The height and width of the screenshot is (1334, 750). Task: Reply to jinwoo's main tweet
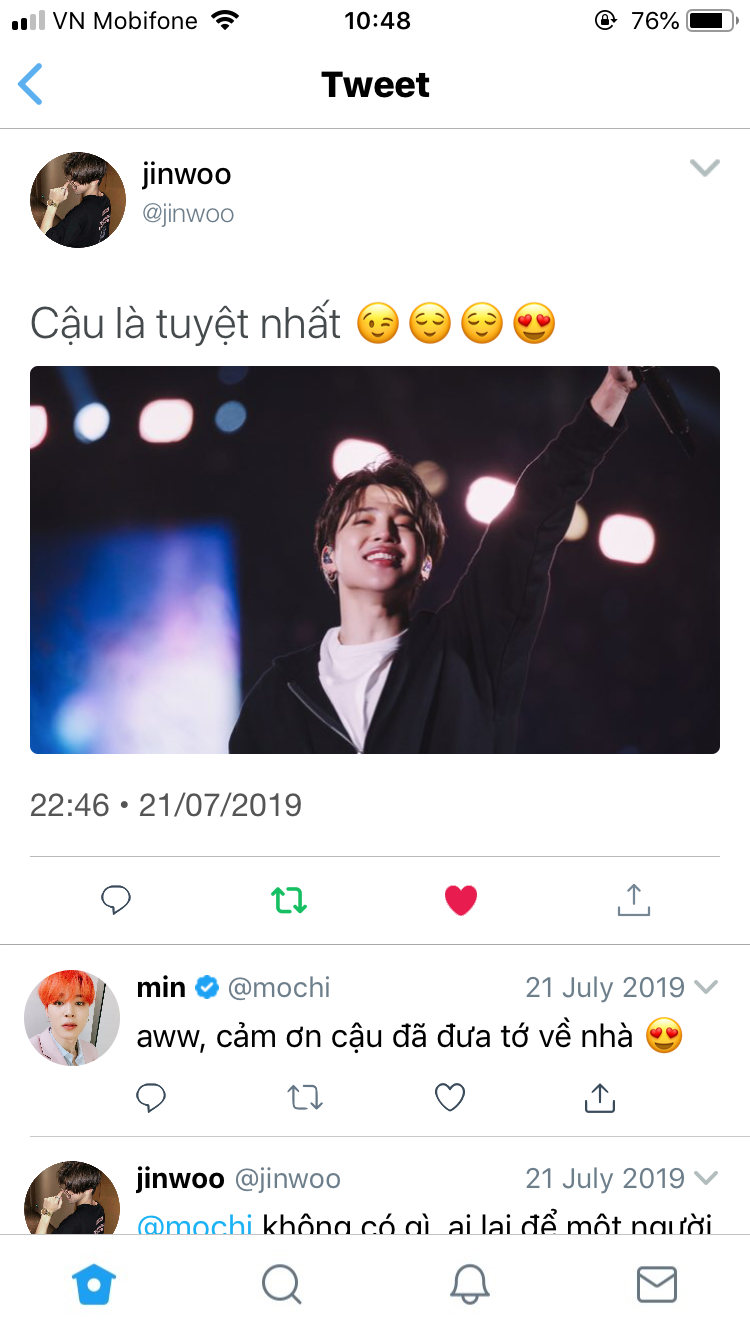[x=116, y=900]
